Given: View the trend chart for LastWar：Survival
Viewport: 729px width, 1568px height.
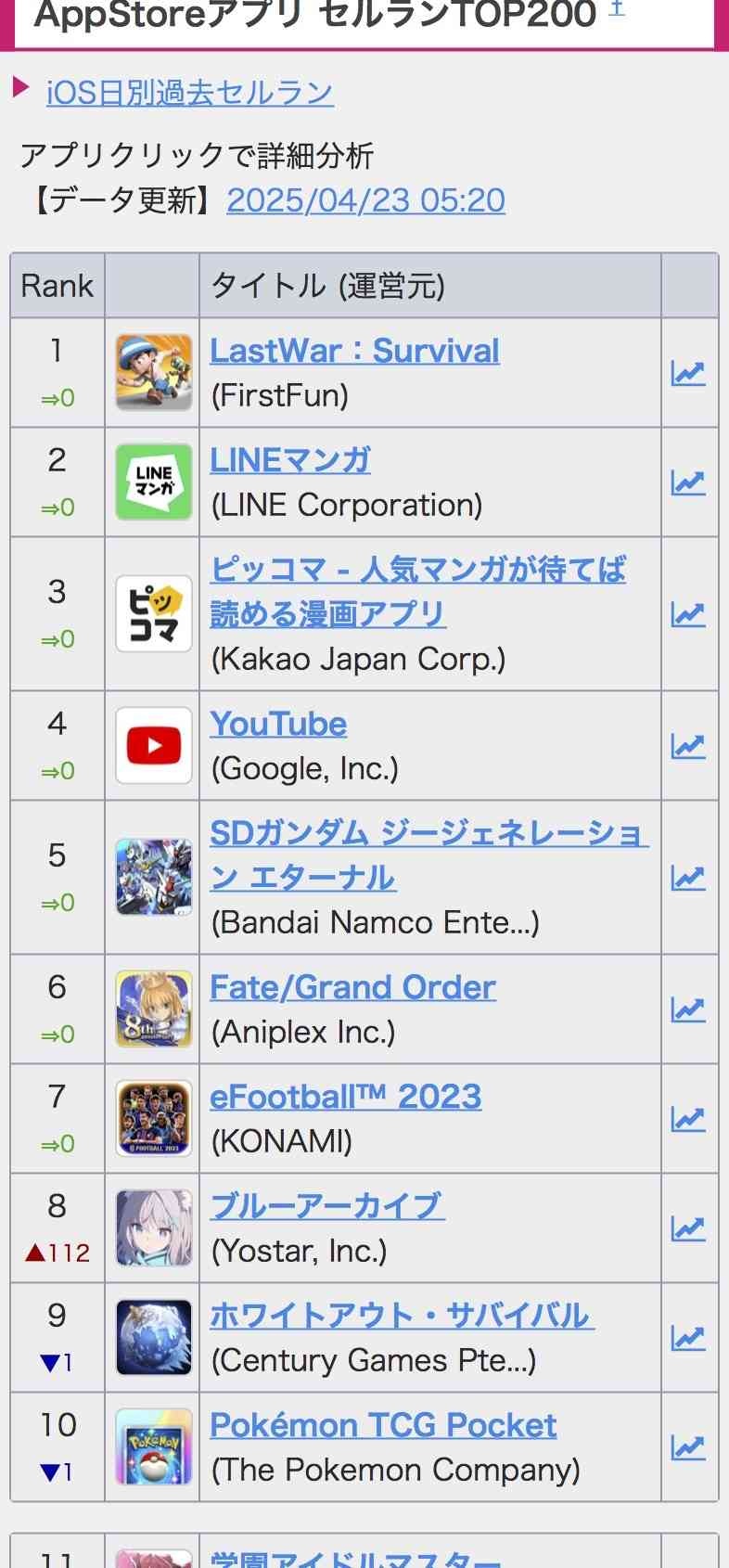Looking at the screenshot, I should (x=688, y=373).
